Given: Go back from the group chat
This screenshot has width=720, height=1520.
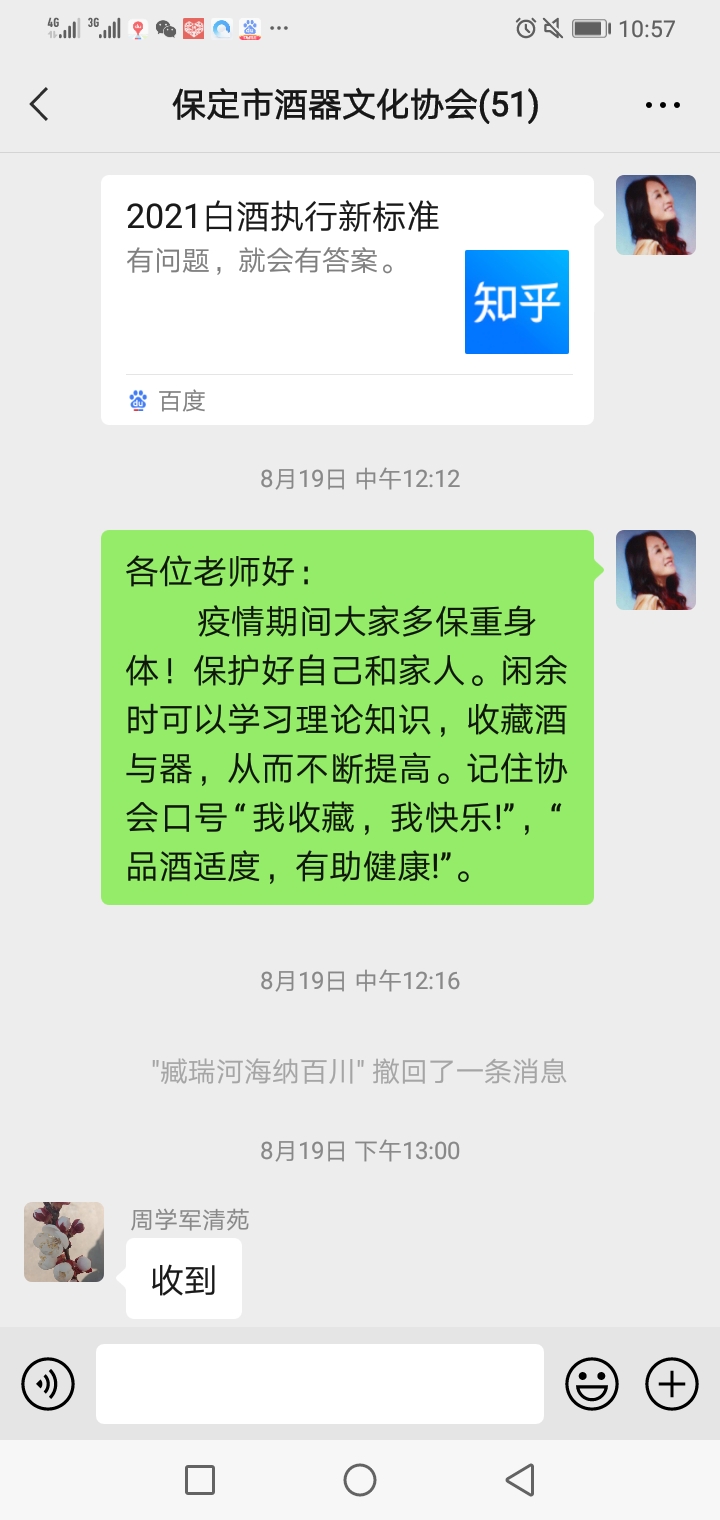Looking at the screenshot, I should 40,104.
